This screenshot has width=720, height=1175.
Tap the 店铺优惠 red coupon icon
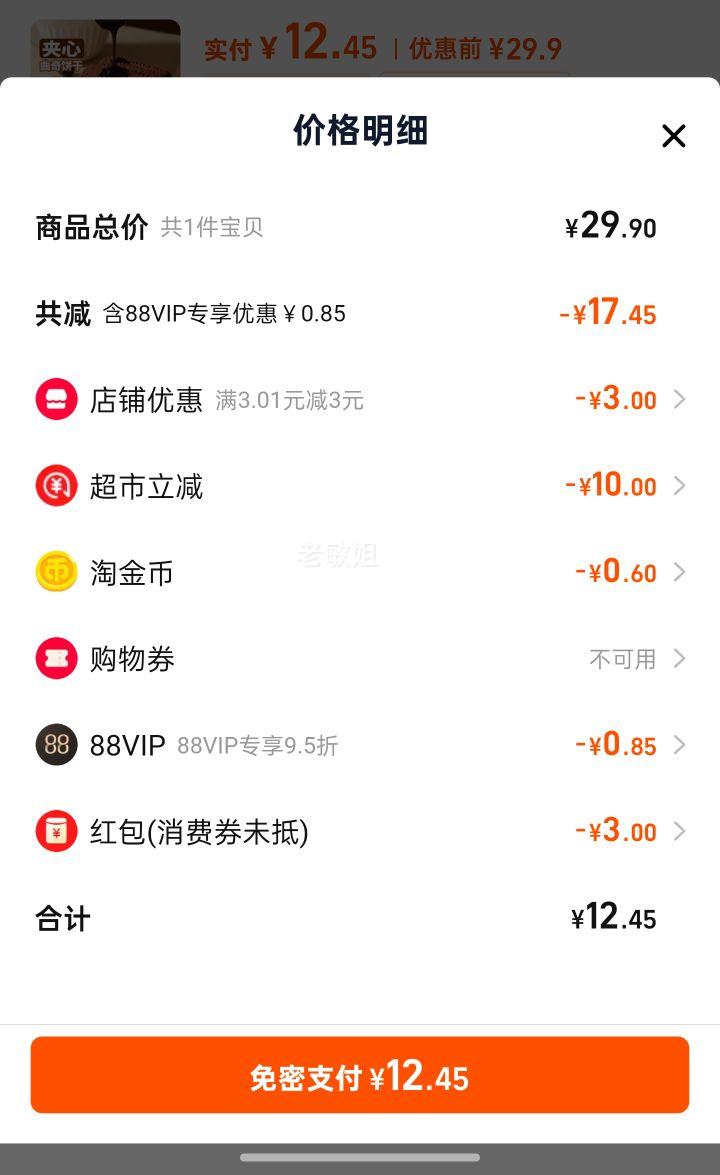(56, 400)
